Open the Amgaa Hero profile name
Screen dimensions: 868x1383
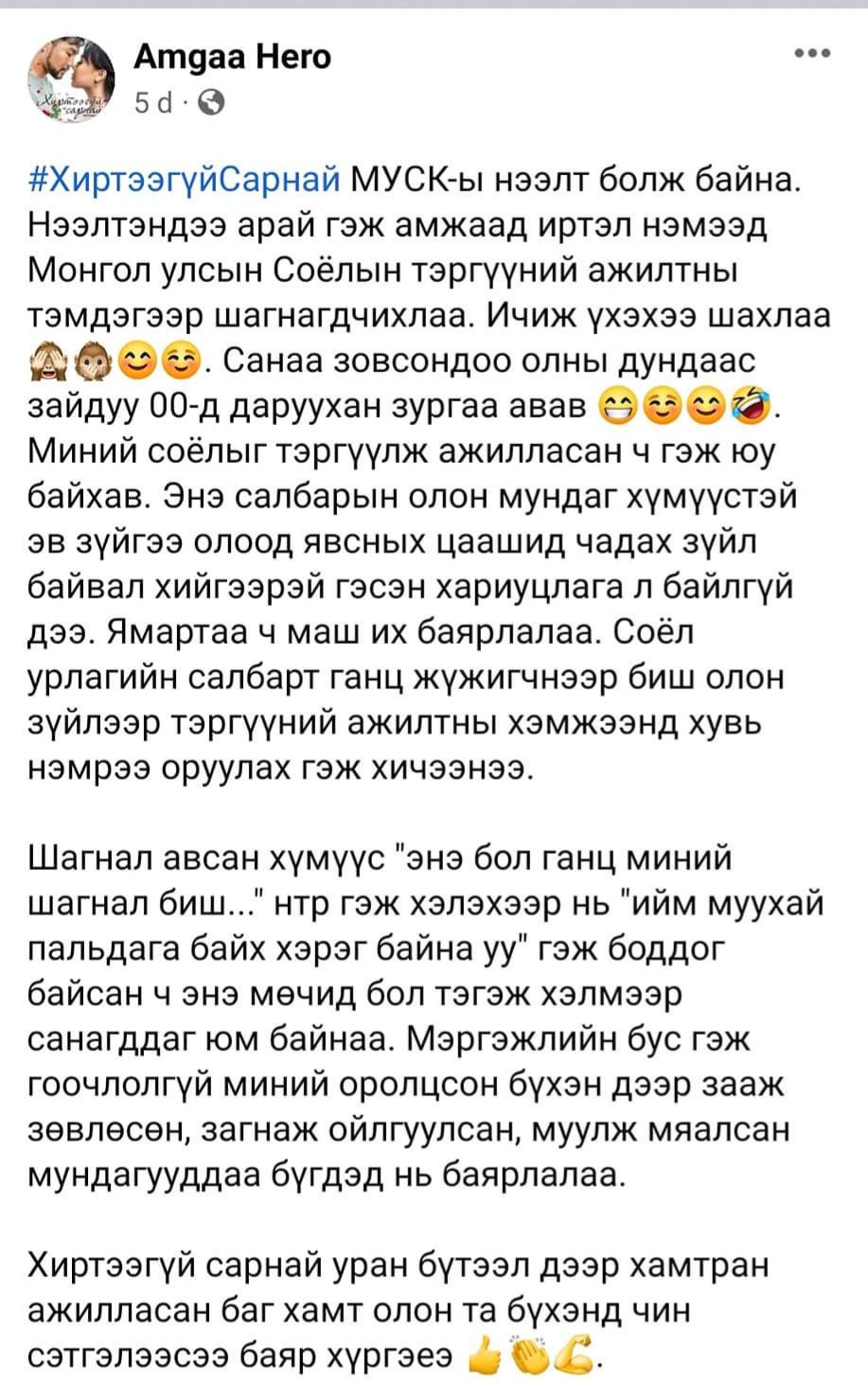232,58
